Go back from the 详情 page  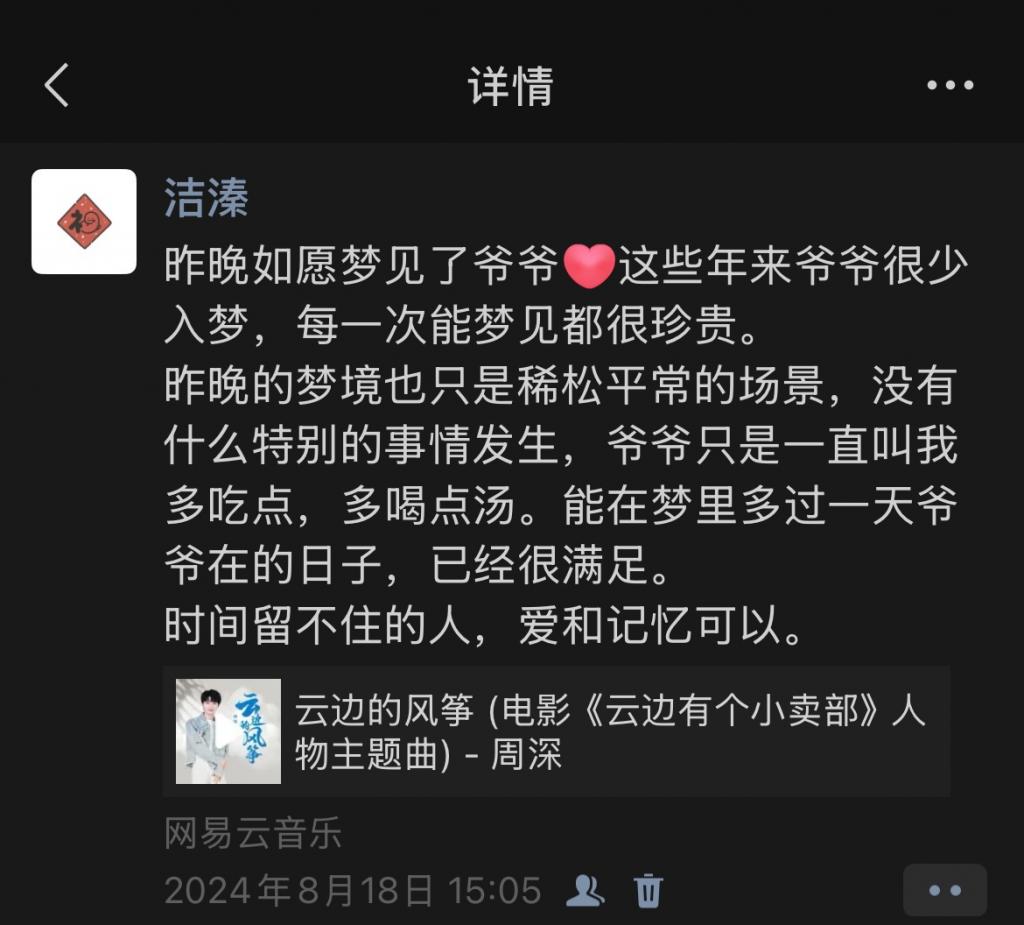pos(57,86)
